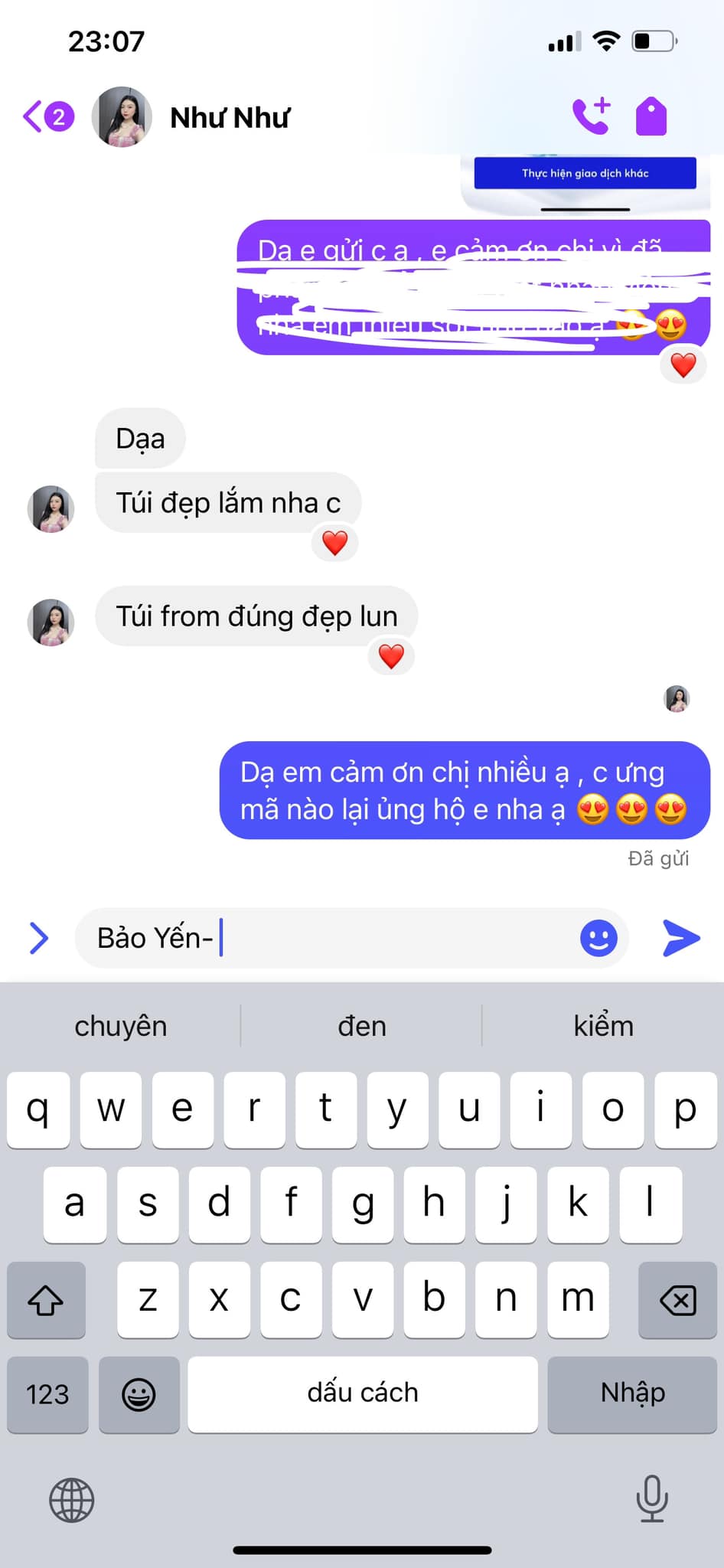Go back to the chat list
The width and height of the screenshot is (724, 1568).
click(x=47, y=117)
